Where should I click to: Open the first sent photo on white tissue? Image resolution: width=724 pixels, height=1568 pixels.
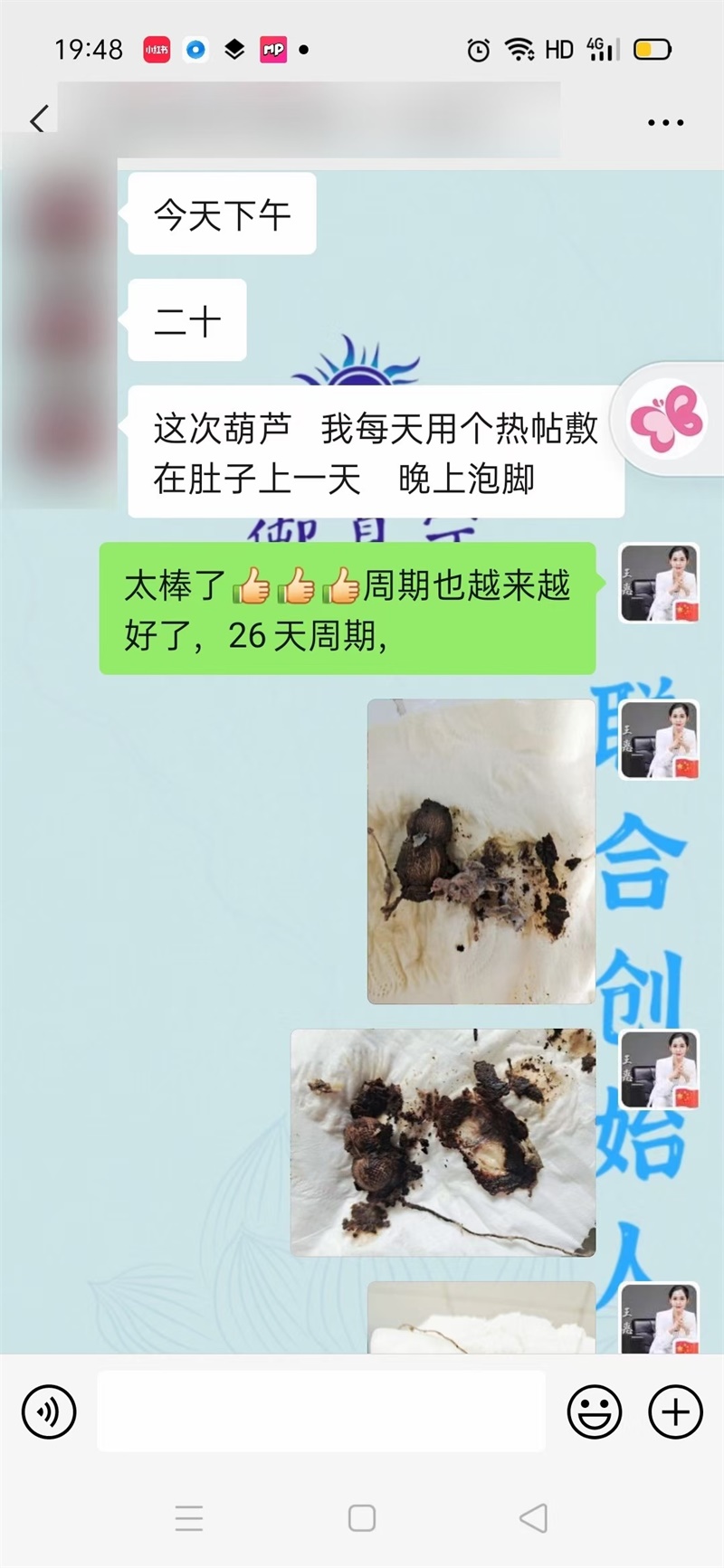point(481,851)
